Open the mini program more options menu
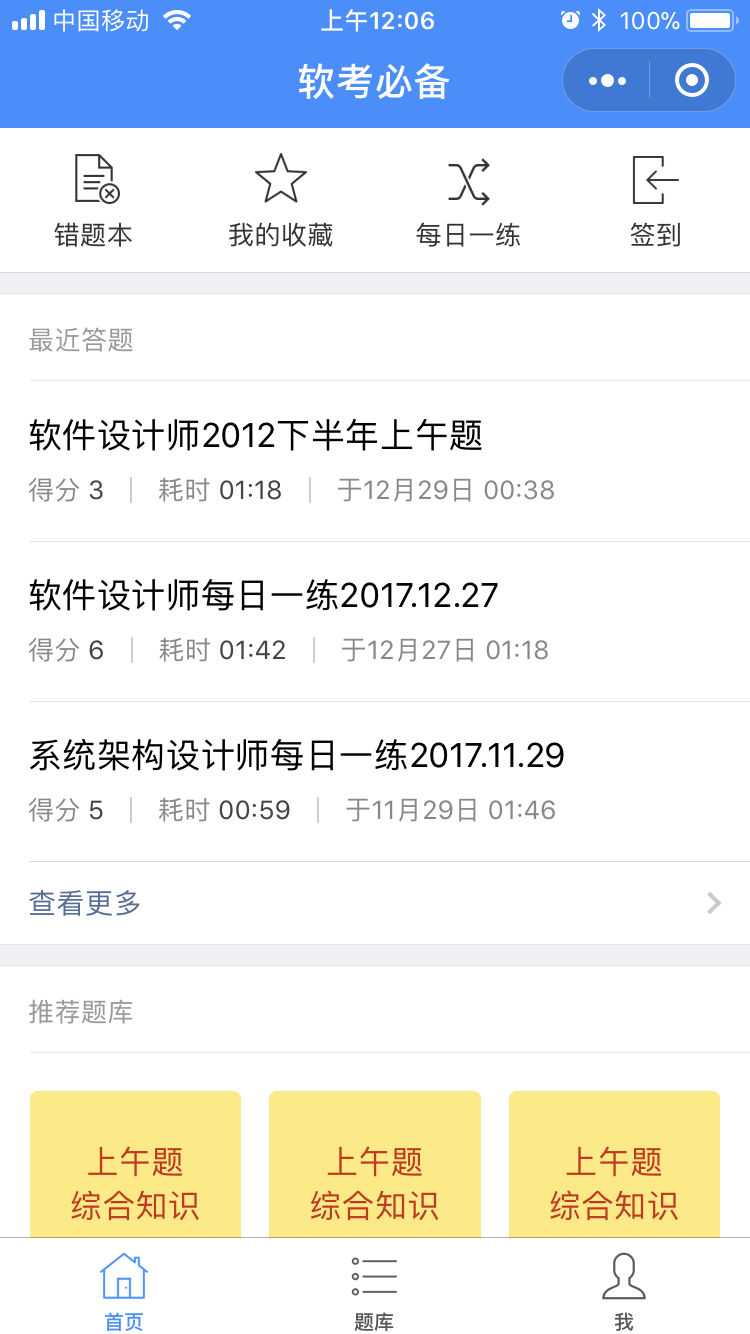This screenshot has height=1334, width=750. 607,80
